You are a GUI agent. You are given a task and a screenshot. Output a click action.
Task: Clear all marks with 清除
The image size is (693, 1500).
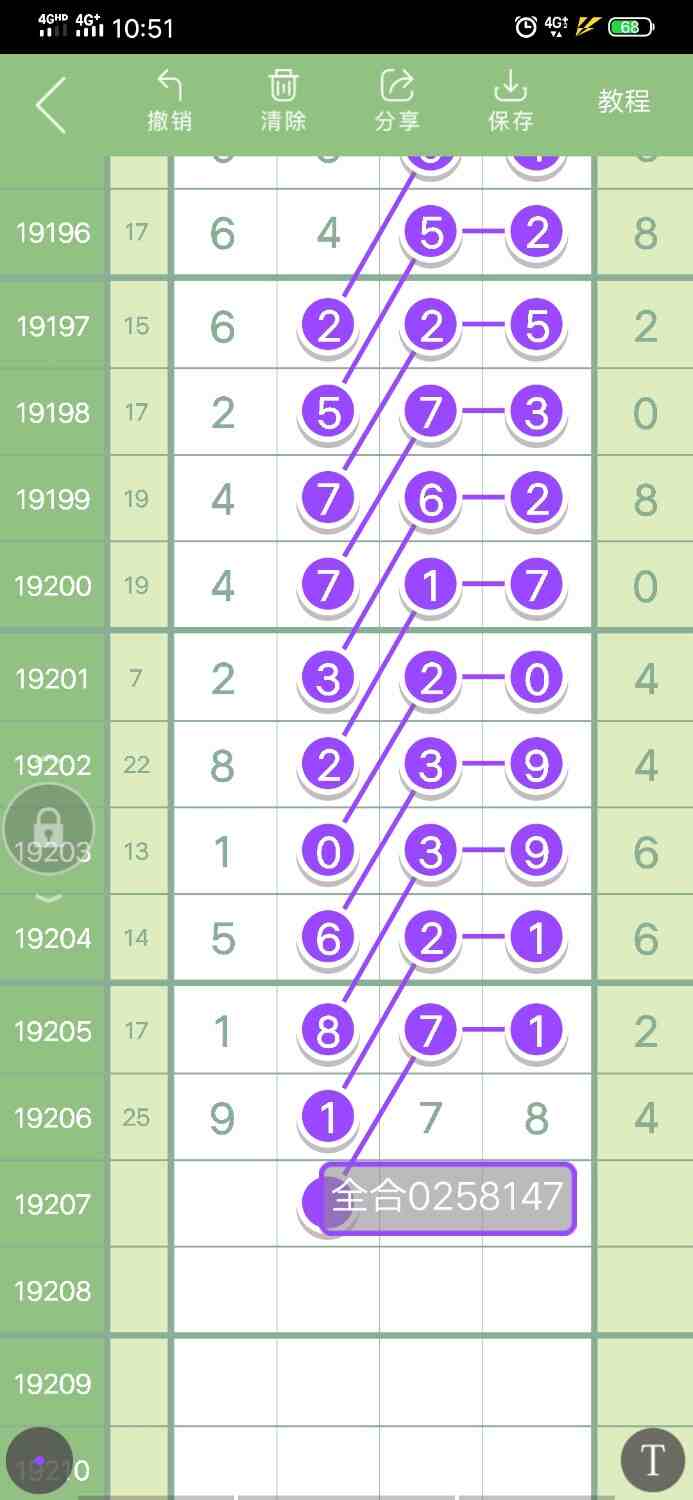click(x=283, y=102)
